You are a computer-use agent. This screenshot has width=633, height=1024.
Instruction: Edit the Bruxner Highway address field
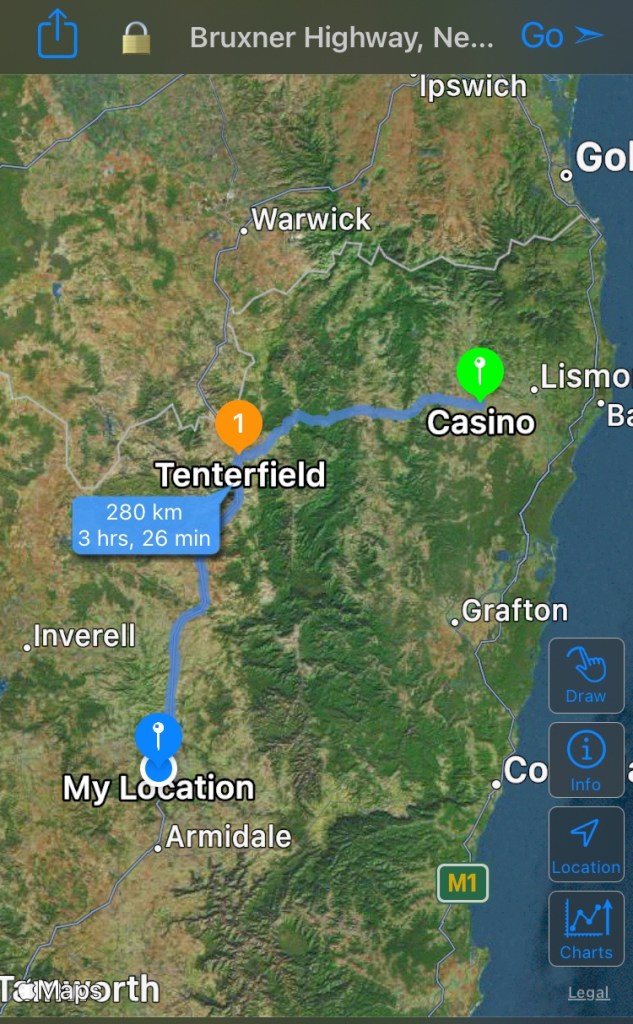coord(341,38)
